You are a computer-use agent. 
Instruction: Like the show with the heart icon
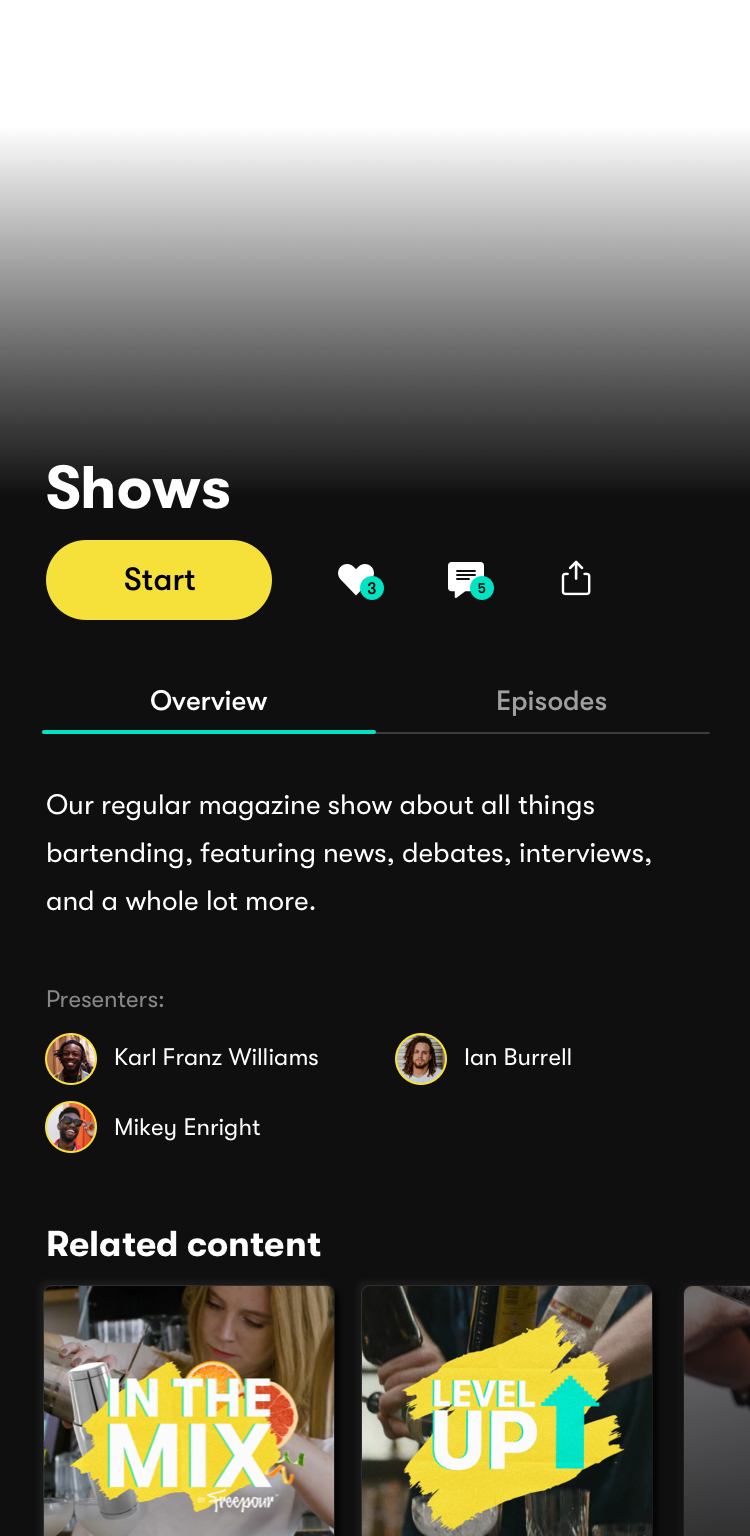[357, 579]
